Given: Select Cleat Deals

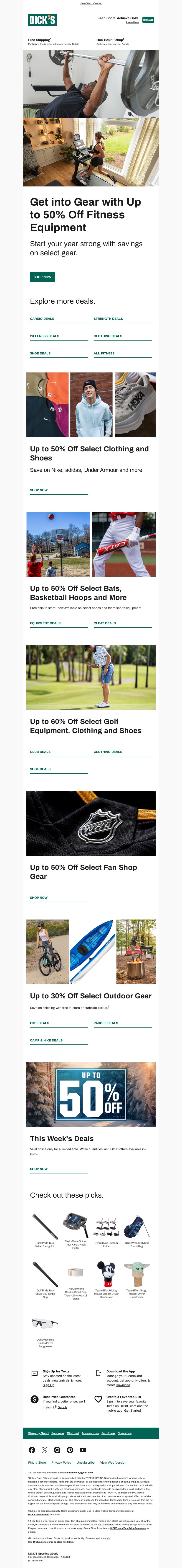Looking at the screenshot, I should [105, 623].
